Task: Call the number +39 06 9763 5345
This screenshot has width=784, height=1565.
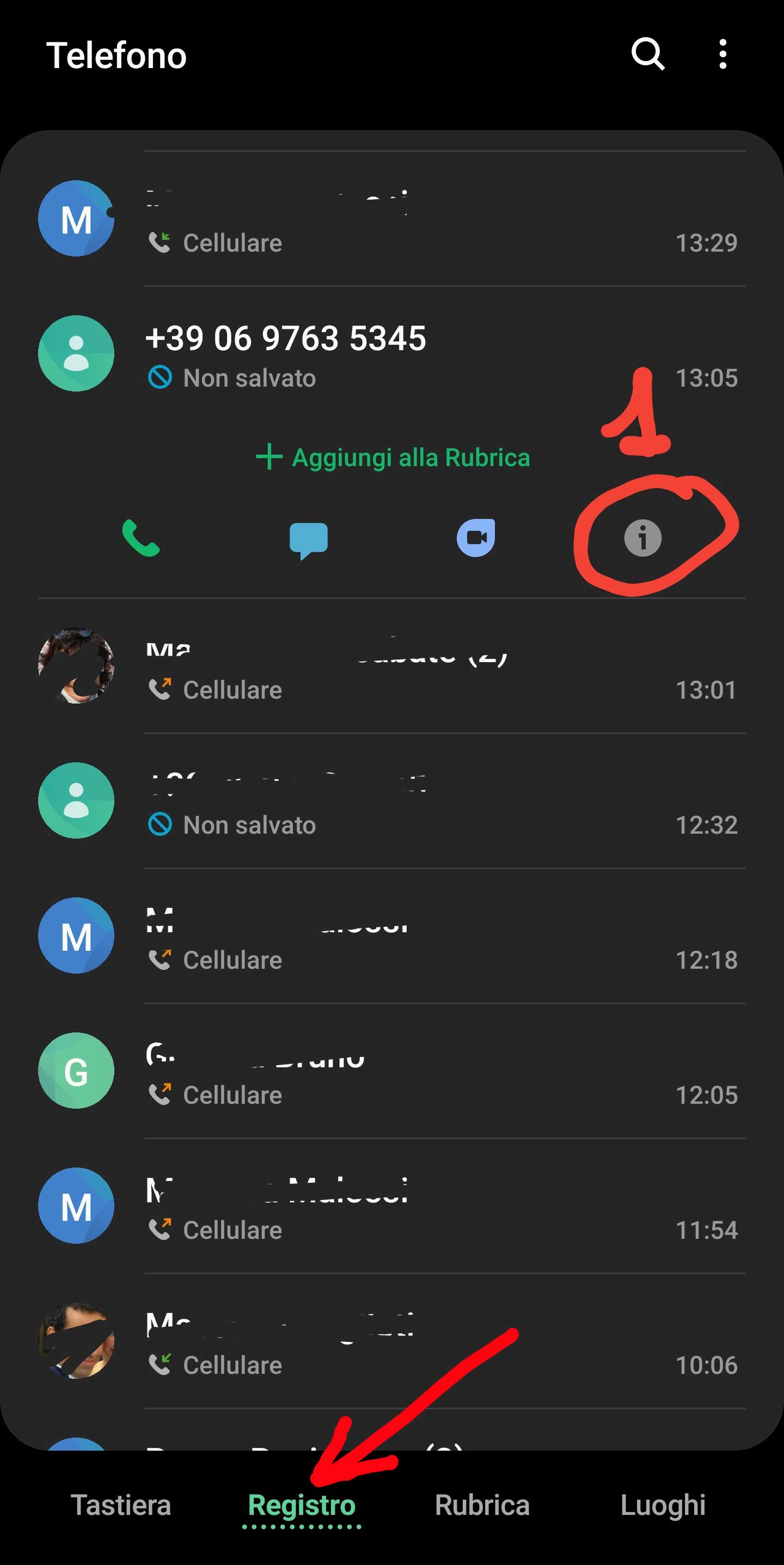Action: [141, 537]
